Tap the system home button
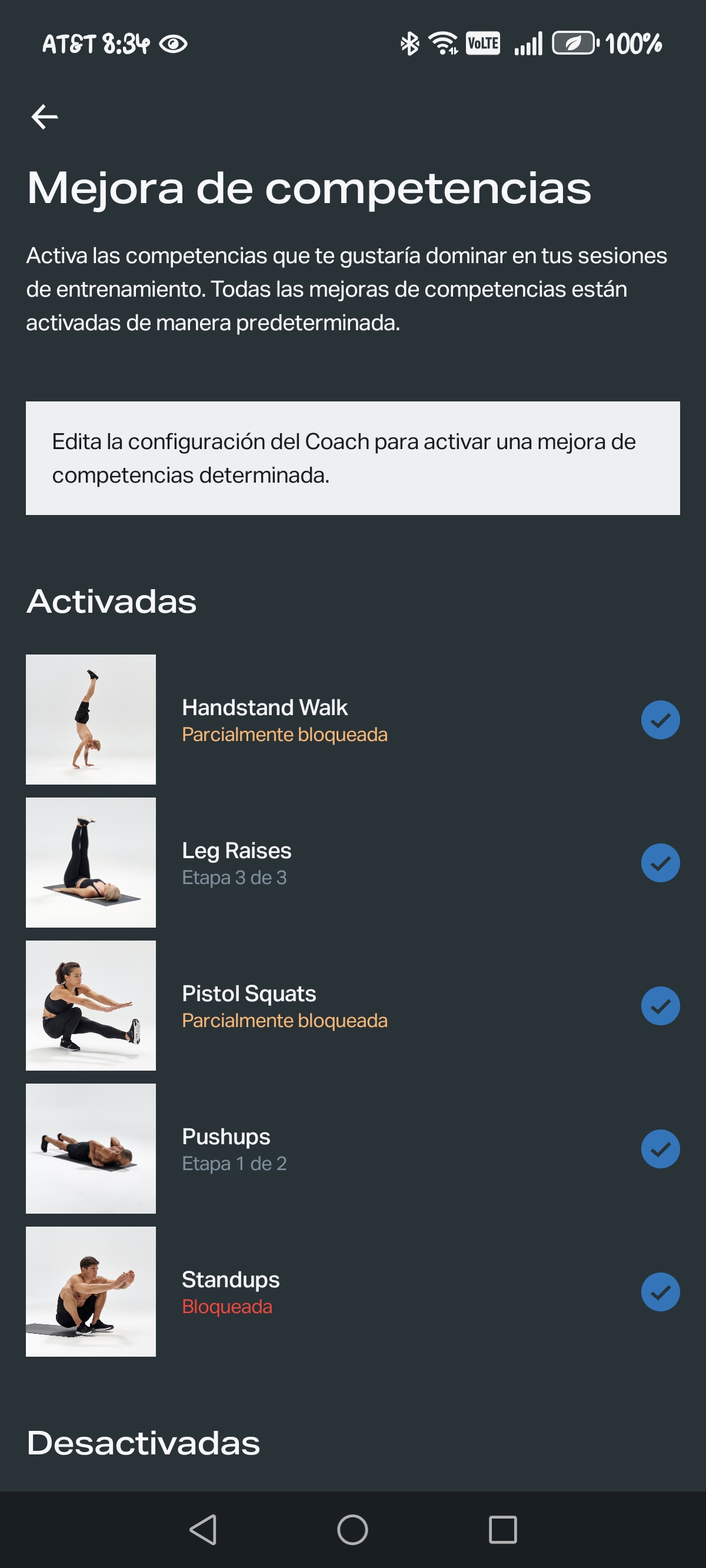706x1568 pixels. [352, 1530]
